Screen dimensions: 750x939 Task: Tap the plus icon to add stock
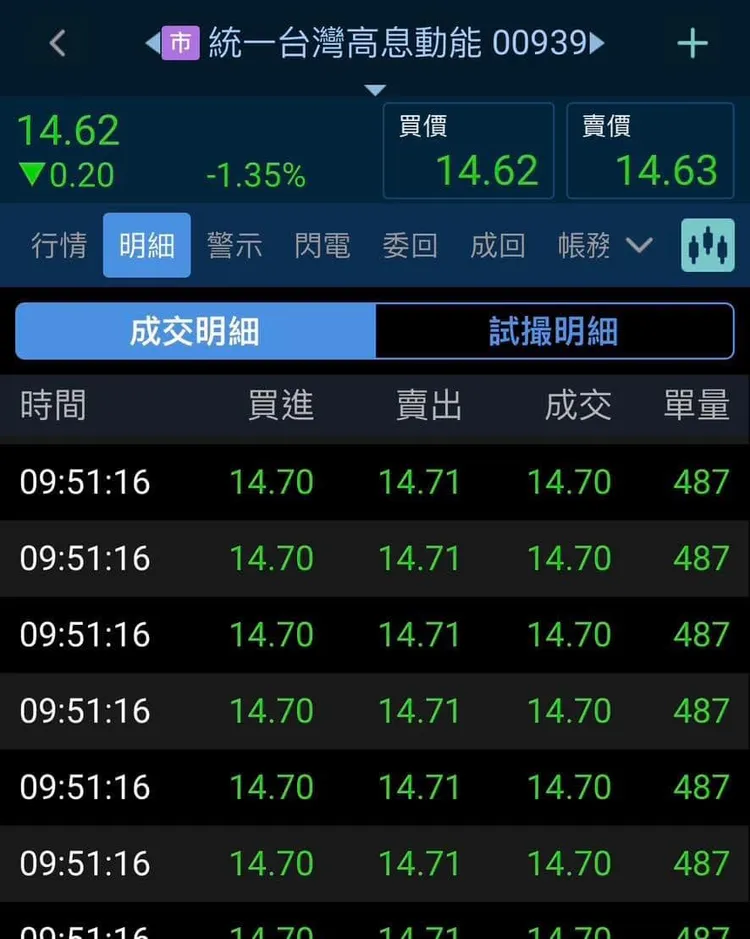691,43
